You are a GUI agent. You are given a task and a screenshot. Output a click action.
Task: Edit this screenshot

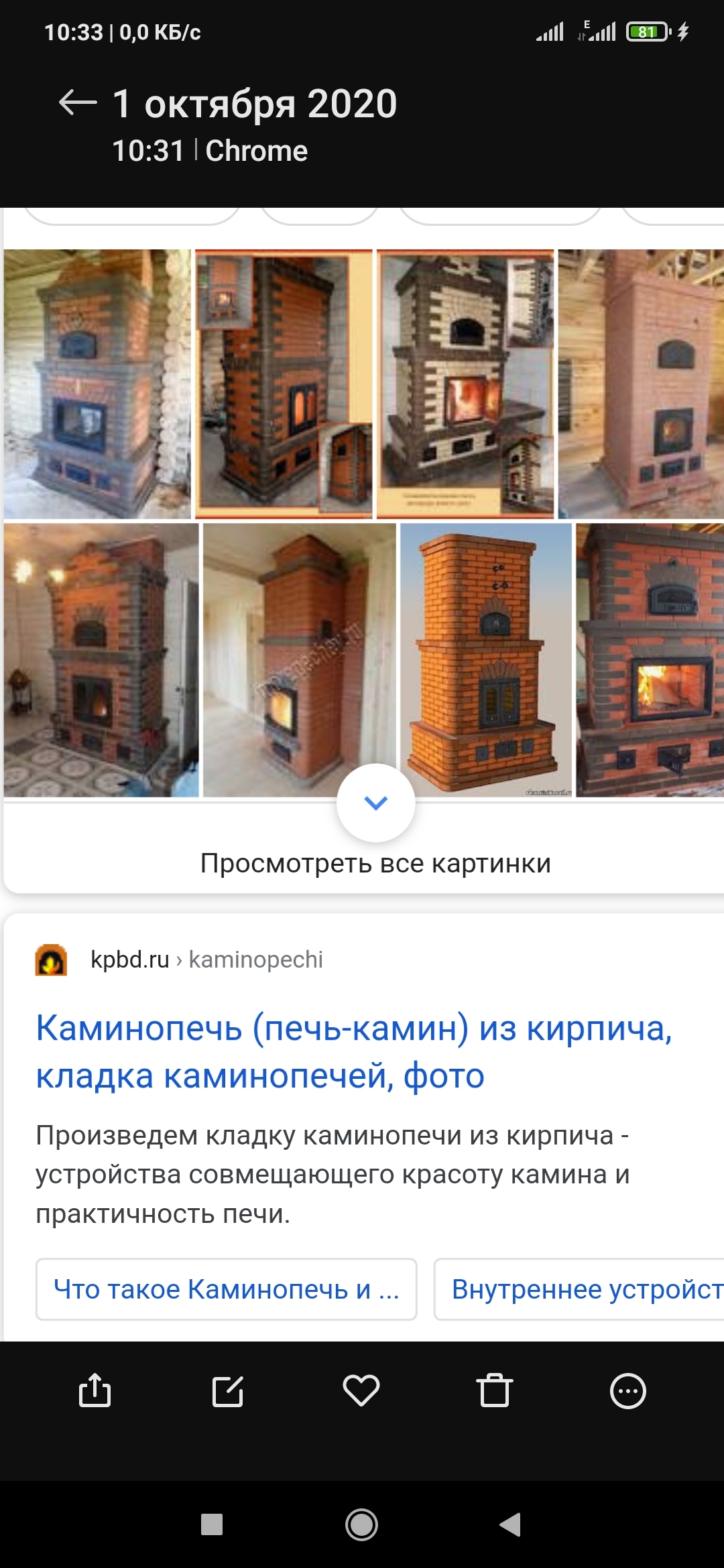point(228,1390)
